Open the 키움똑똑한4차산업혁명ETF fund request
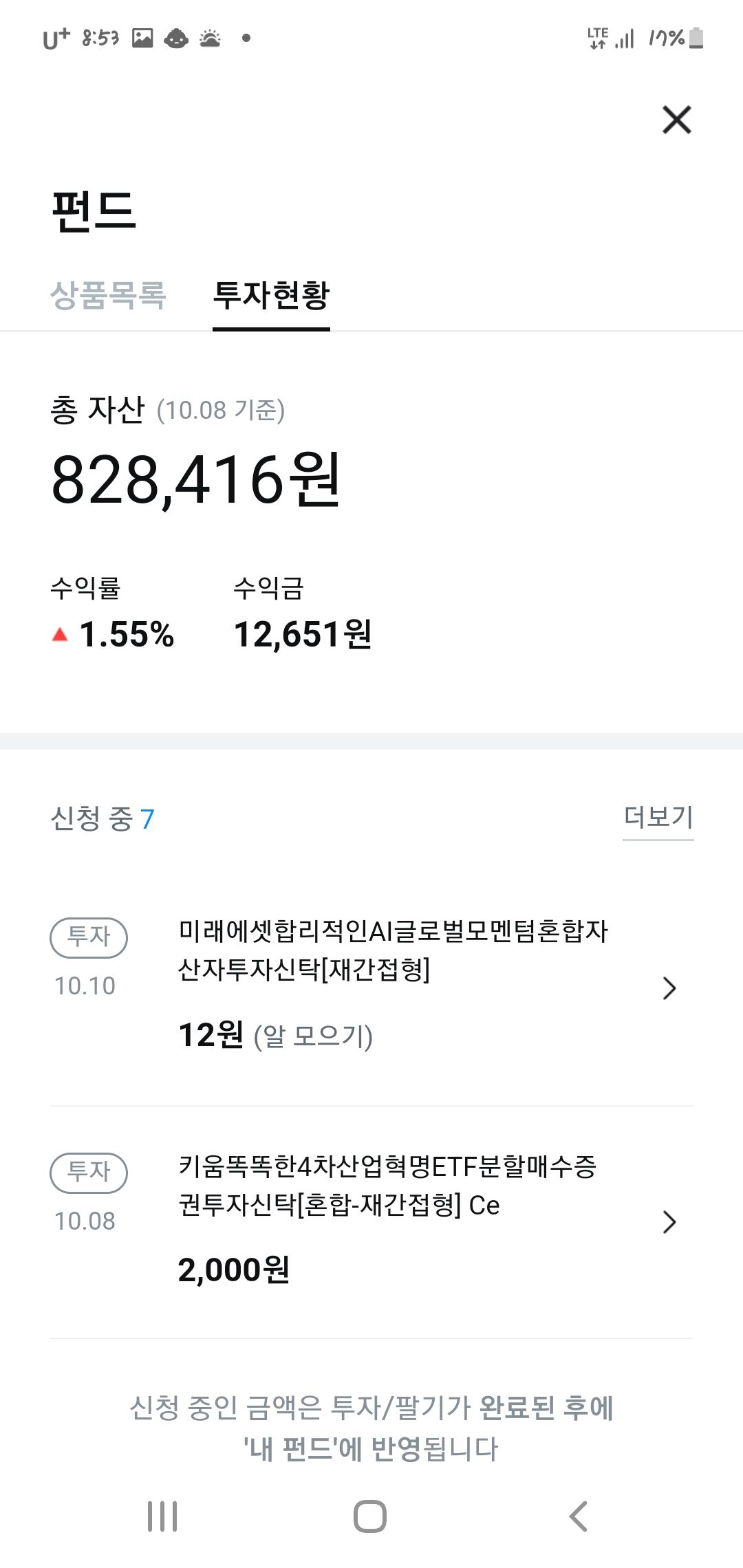 [392, 1221]
